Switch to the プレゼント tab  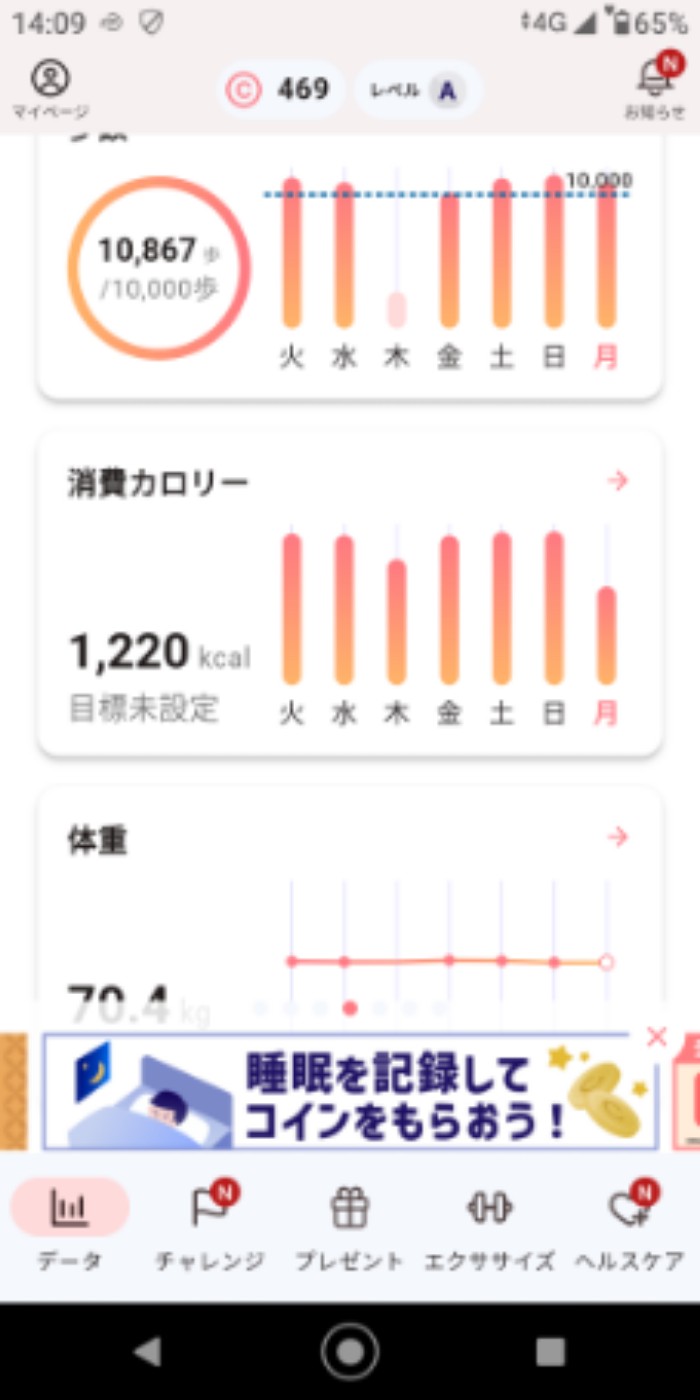[349, 1225]
